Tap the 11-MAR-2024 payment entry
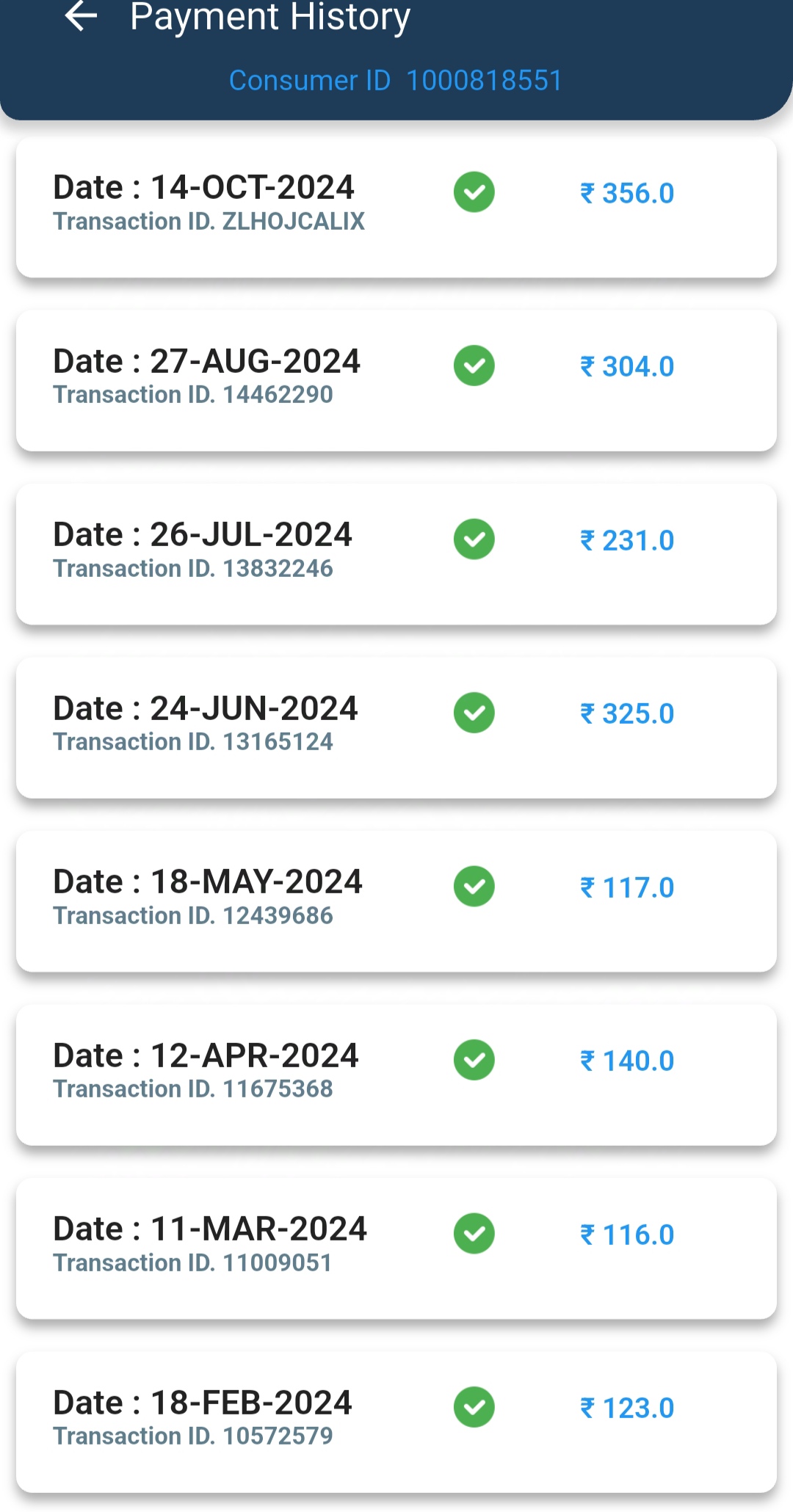793x1512 pixels. [396, 1249]
